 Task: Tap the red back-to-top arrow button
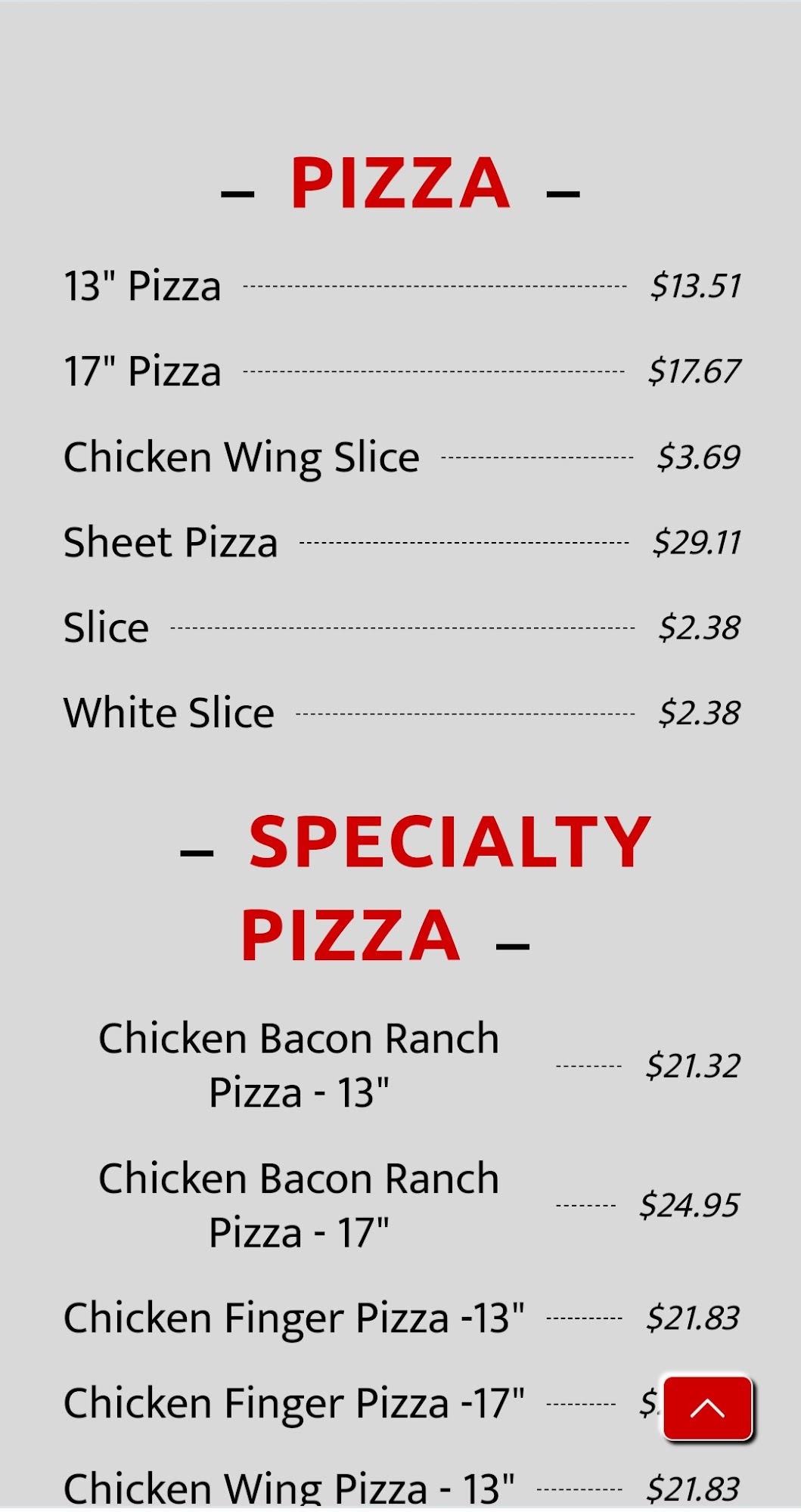[x=707, y=1408]
